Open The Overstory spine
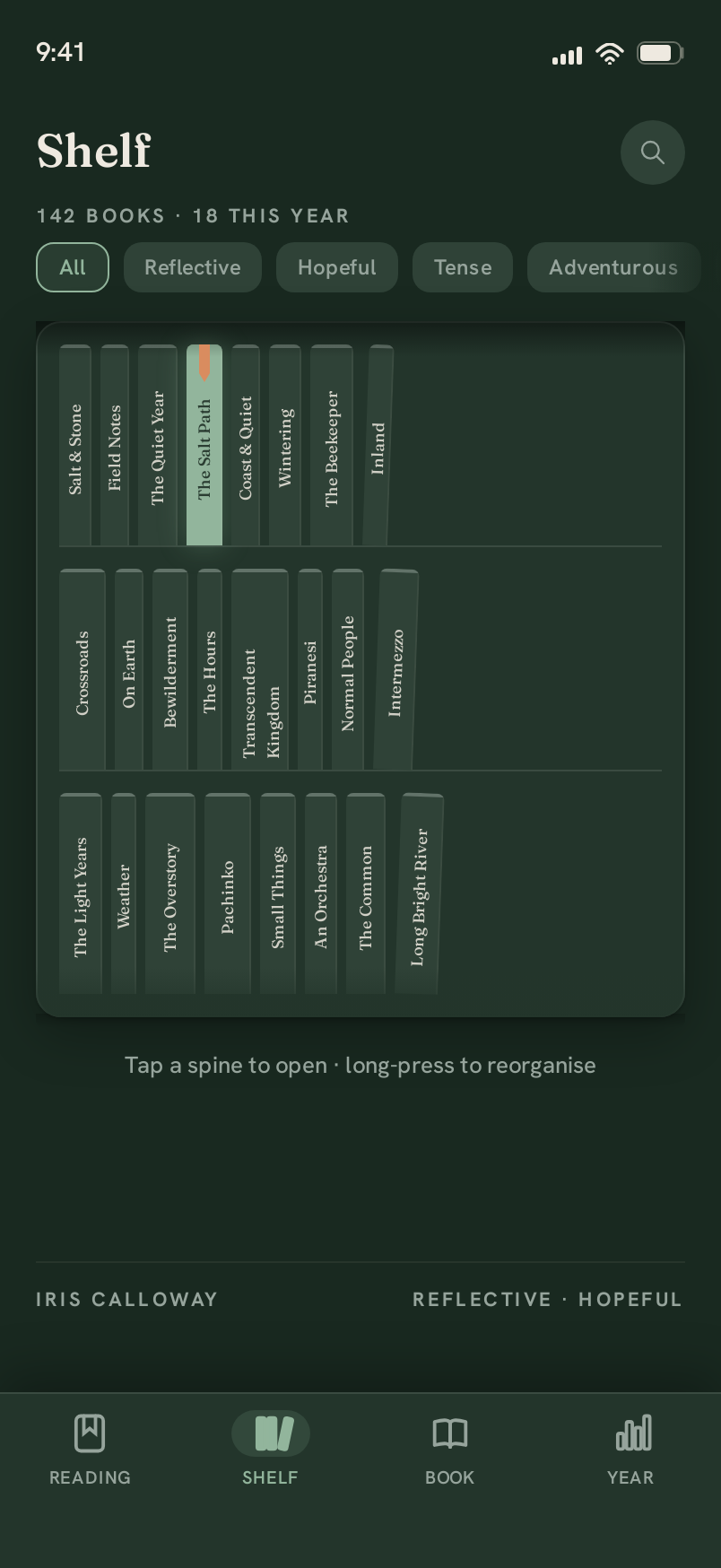The width and height of the screenshot is (721, 1568). [170, 893]
